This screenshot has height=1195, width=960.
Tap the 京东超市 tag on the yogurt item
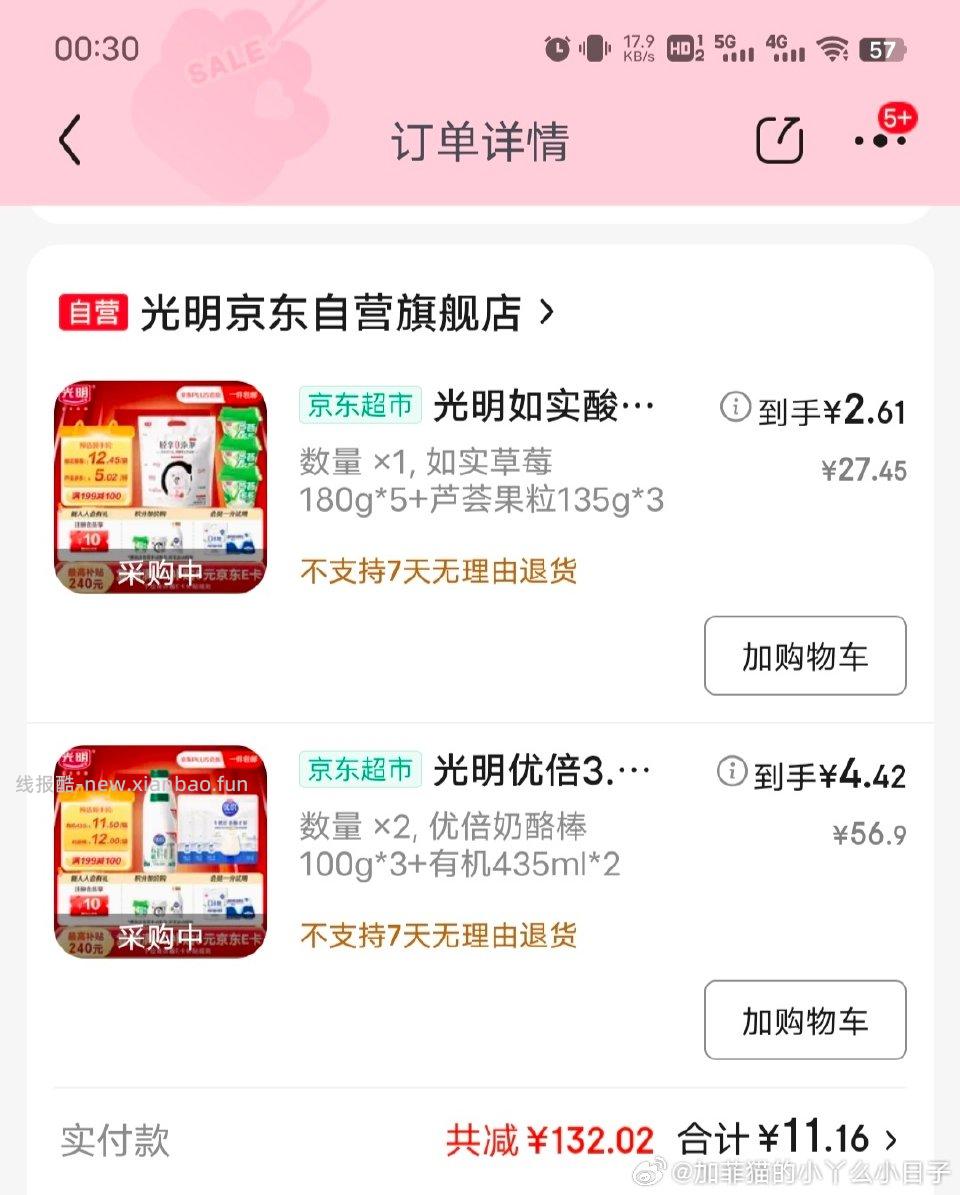(x=359, y=405)
